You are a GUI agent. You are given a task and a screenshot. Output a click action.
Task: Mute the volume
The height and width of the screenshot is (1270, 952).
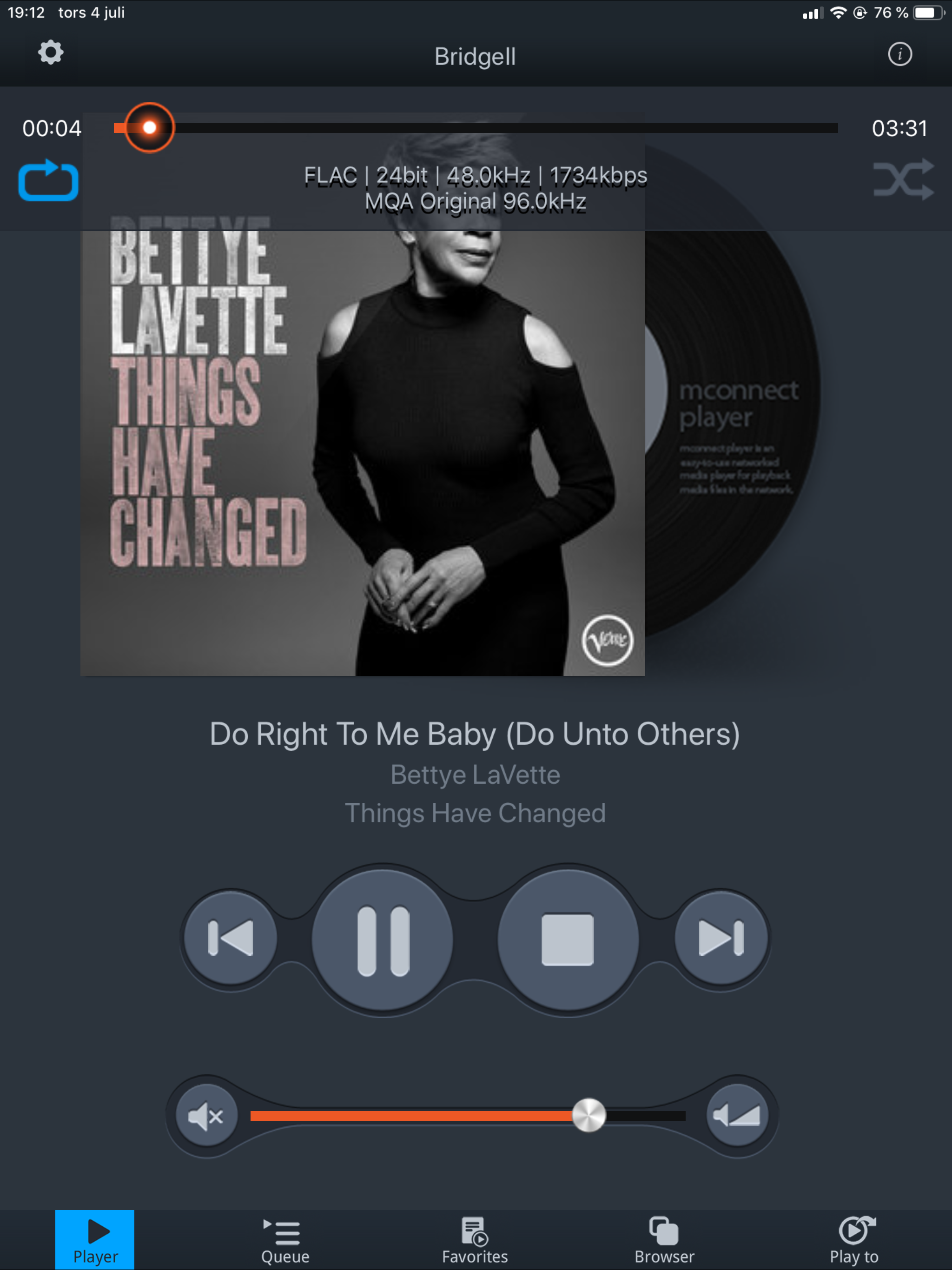point(206,1116)
